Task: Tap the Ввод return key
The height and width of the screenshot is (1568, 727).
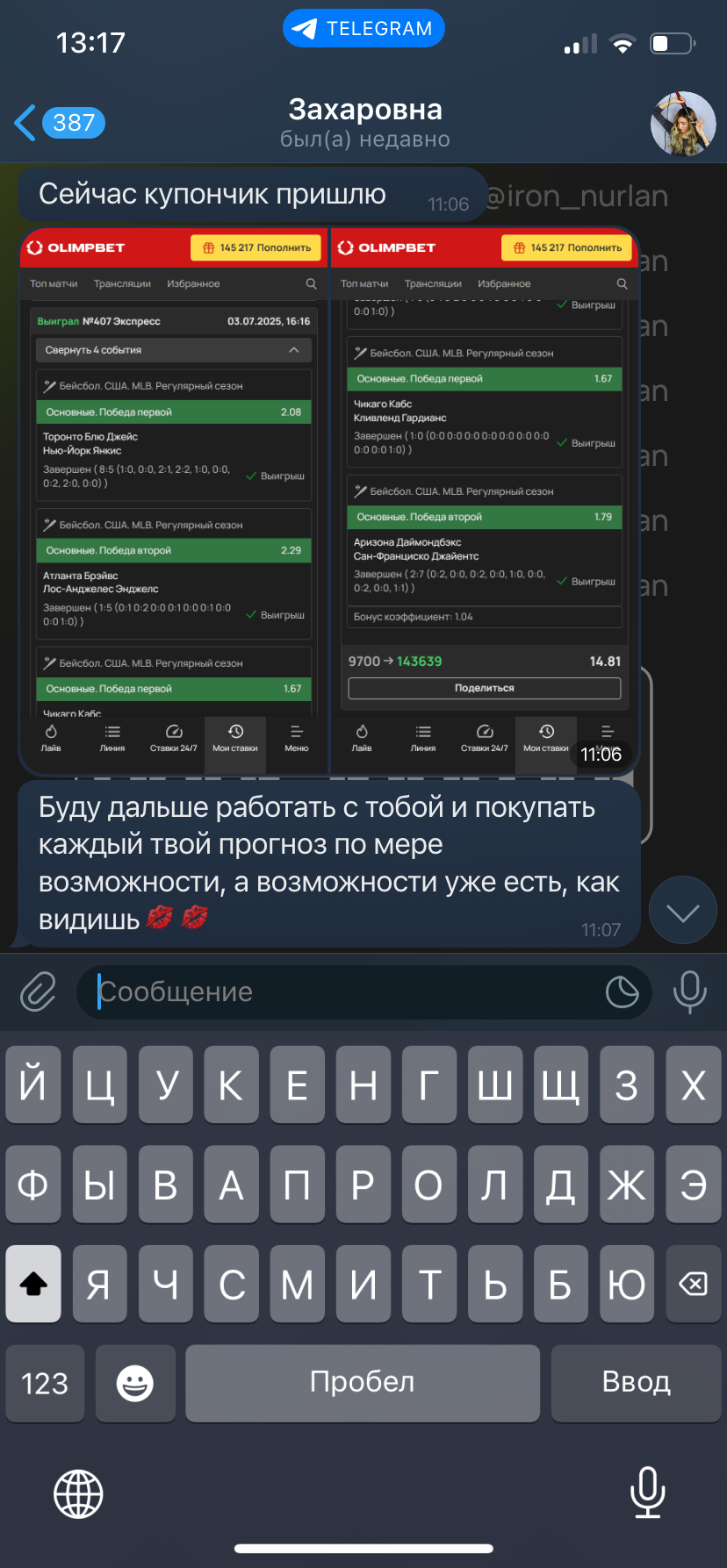Action: coord(636,1384)
